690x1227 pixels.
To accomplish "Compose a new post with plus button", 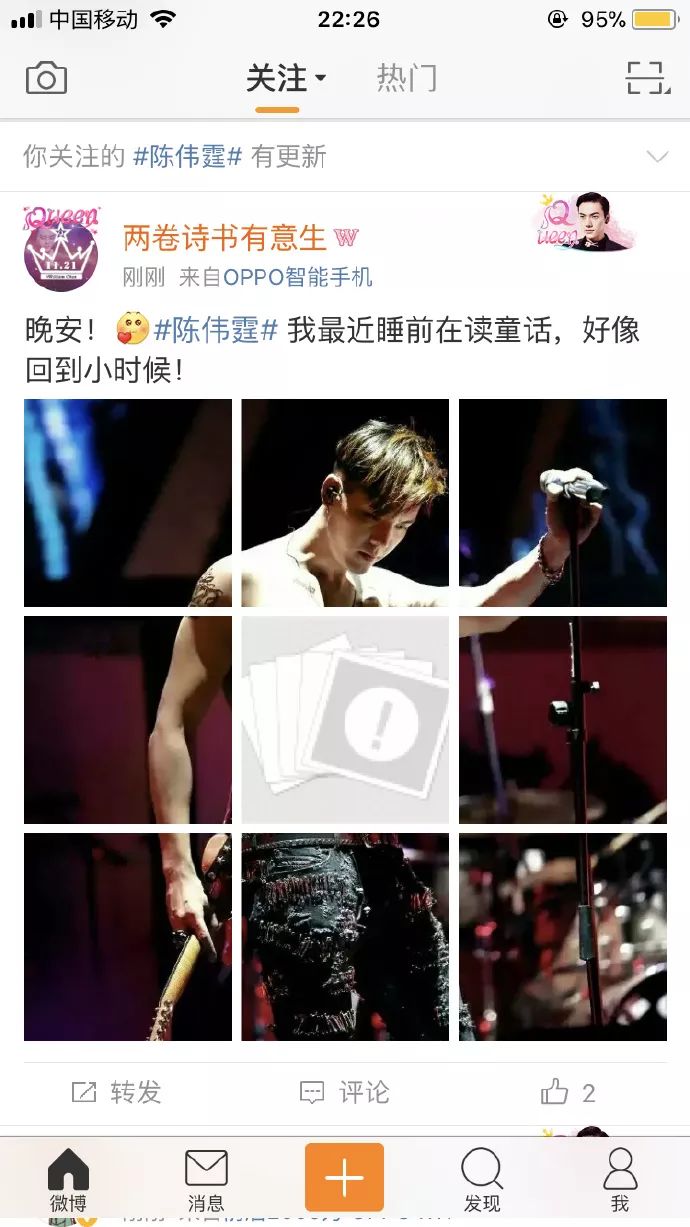I will (344, 1177).
